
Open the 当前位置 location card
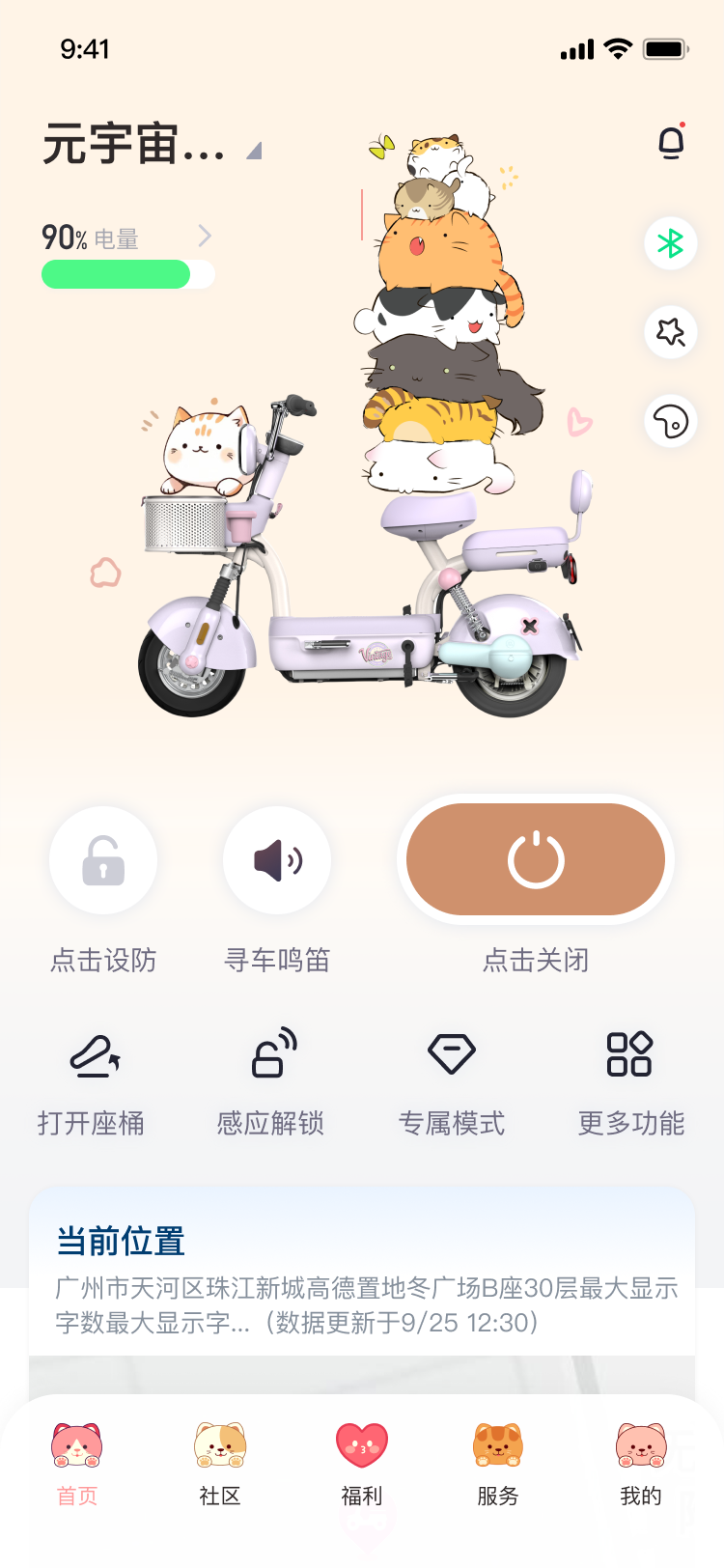(362, 1274)
